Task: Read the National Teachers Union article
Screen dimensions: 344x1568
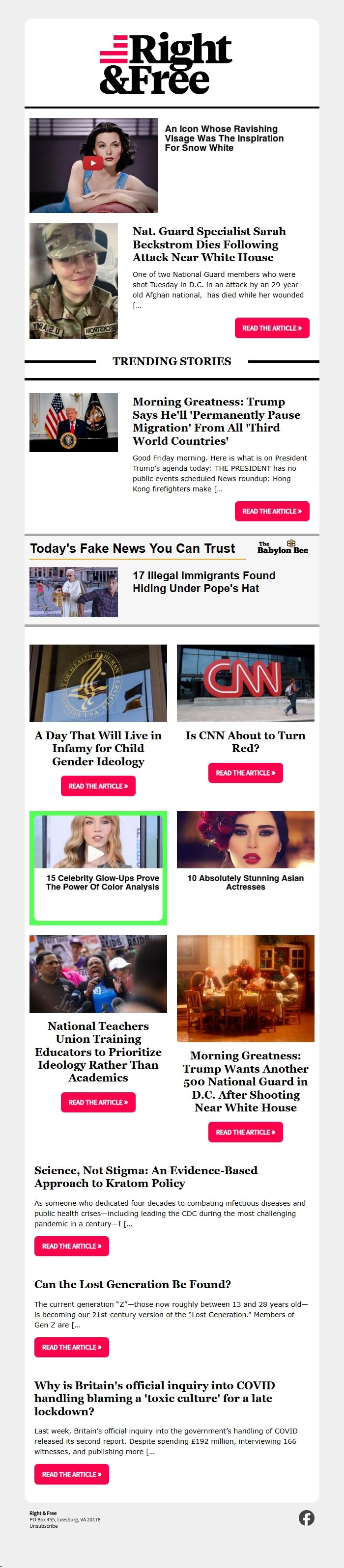Action: click(x=98, y=1102)
